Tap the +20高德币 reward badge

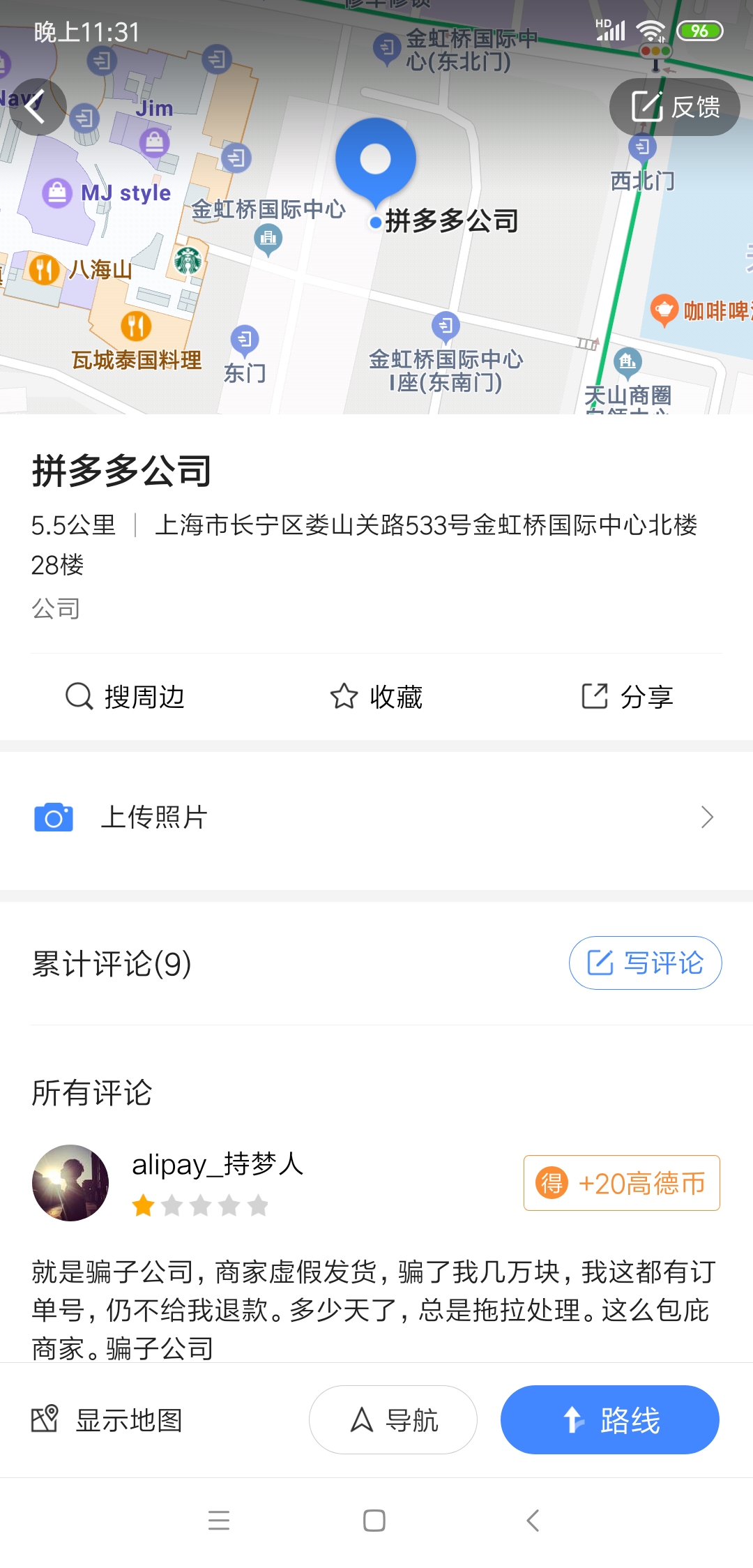(621, 1183)
